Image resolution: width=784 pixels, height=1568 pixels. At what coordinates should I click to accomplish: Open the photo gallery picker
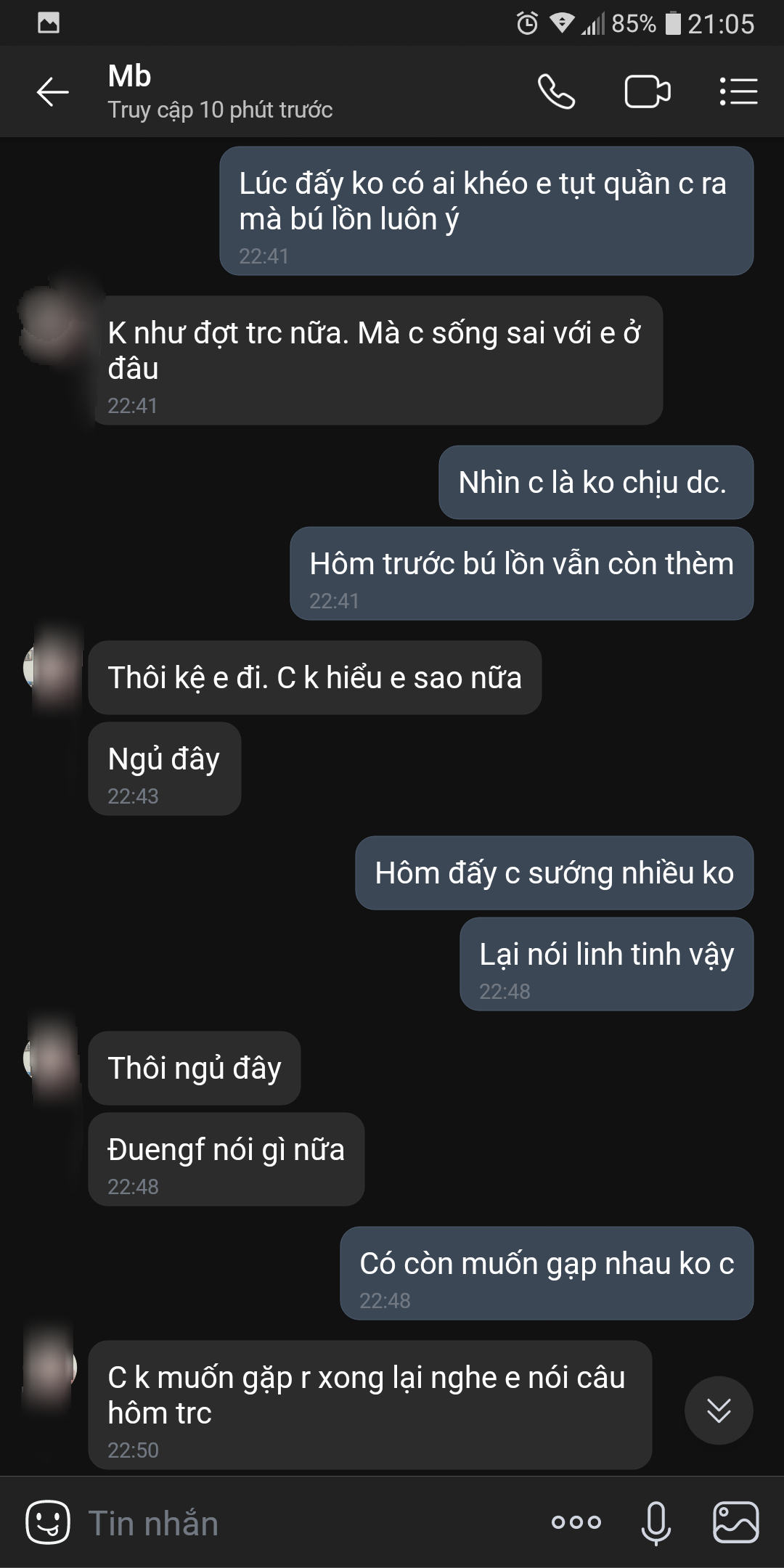735,1522
